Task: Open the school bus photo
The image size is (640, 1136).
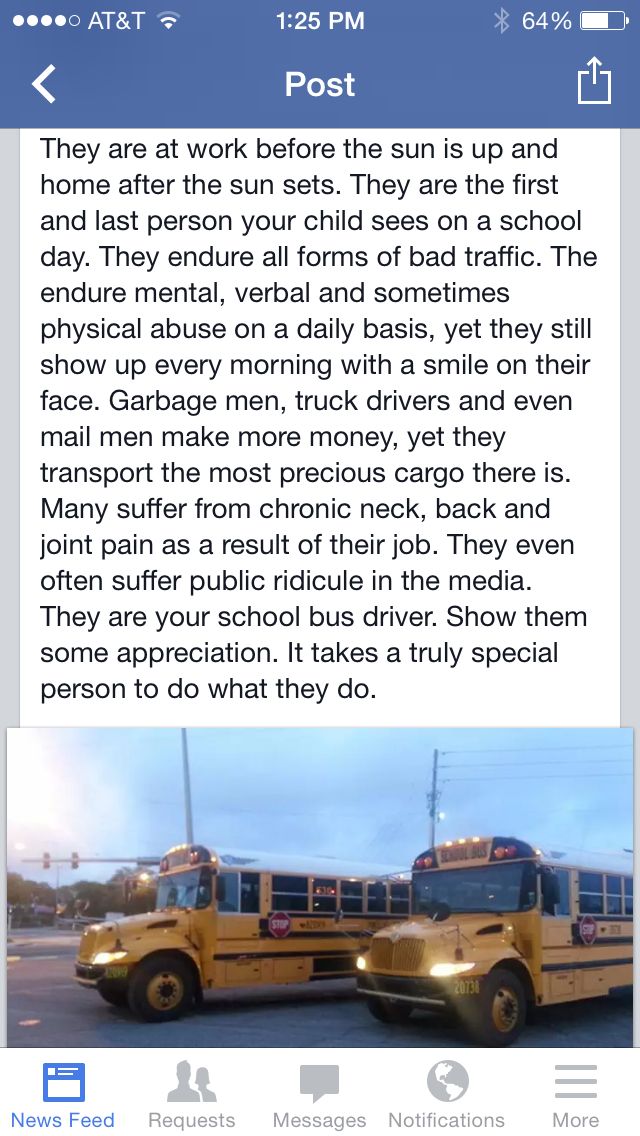Action: click(x=320, y=886)
